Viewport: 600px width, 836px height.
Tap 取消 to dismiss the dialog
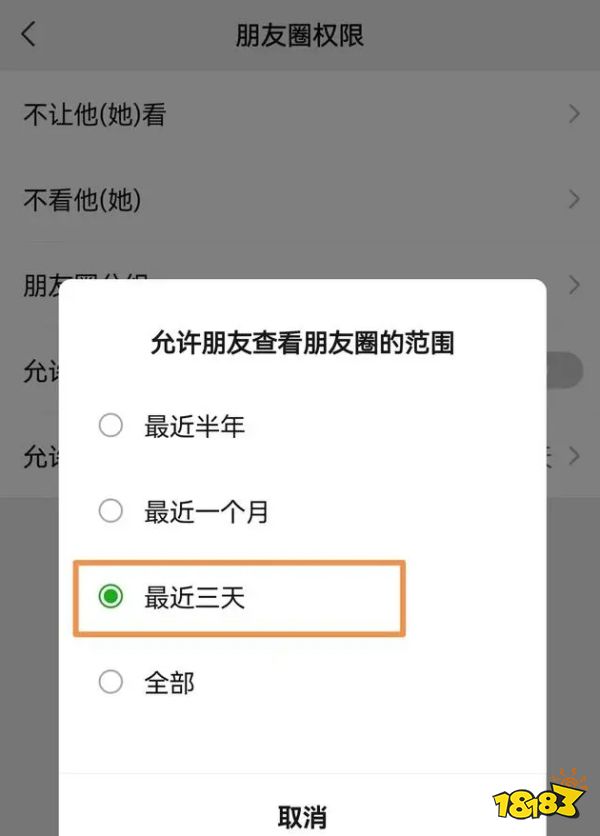tap(301, 815)
